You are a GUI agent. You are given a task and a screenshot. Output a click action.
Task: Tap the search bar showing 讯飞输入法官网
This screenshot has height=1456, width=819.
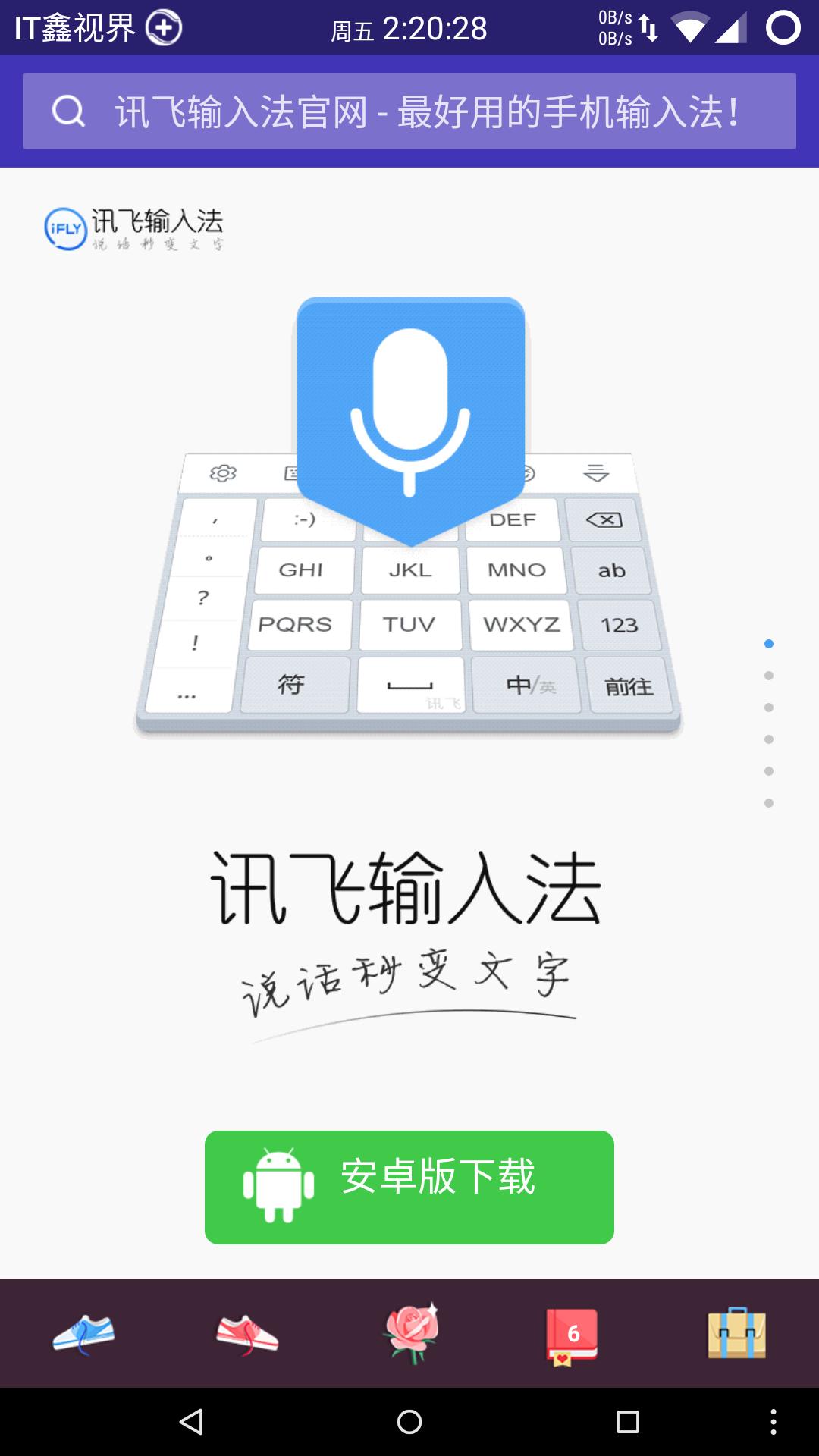point(409,111)
